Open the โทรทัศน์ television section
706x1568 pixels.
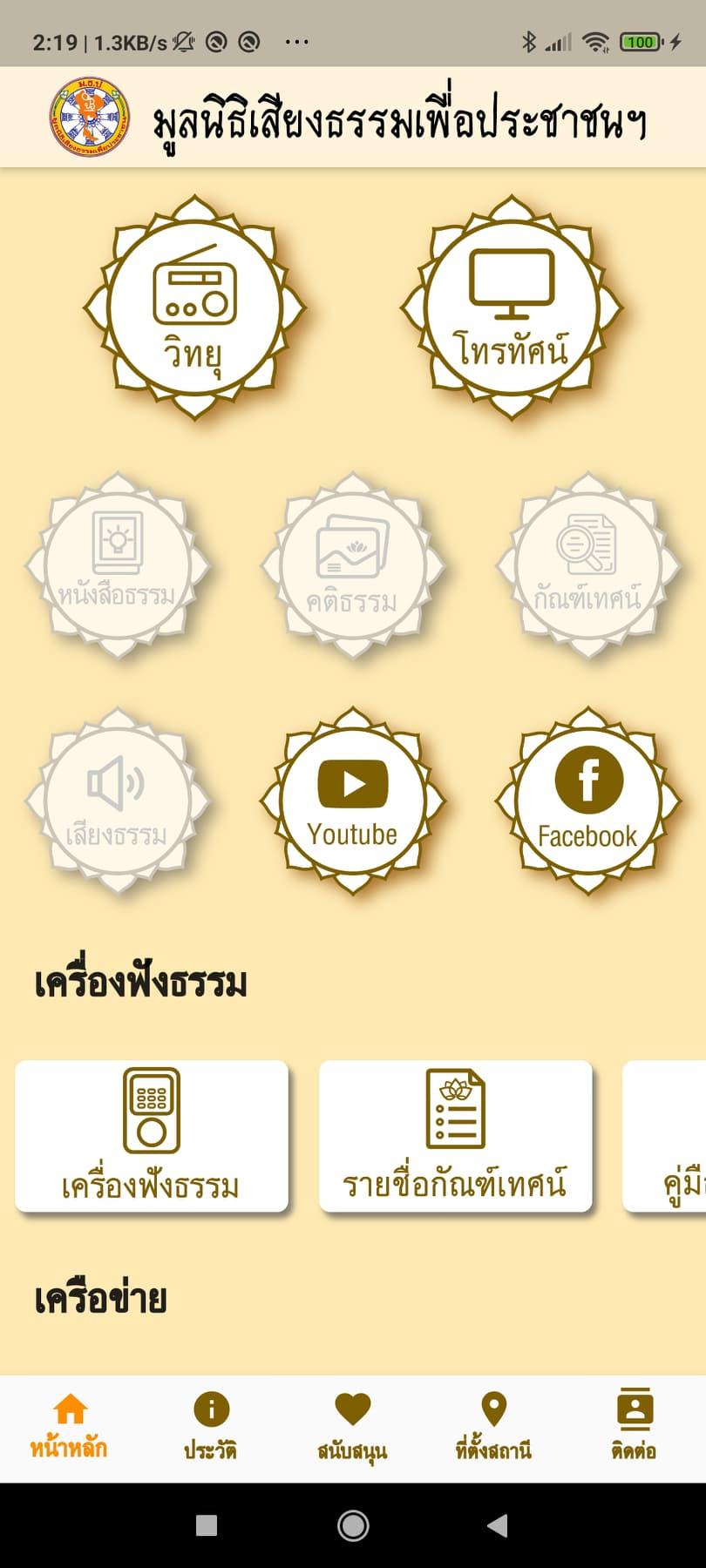[x=512, y=308]
